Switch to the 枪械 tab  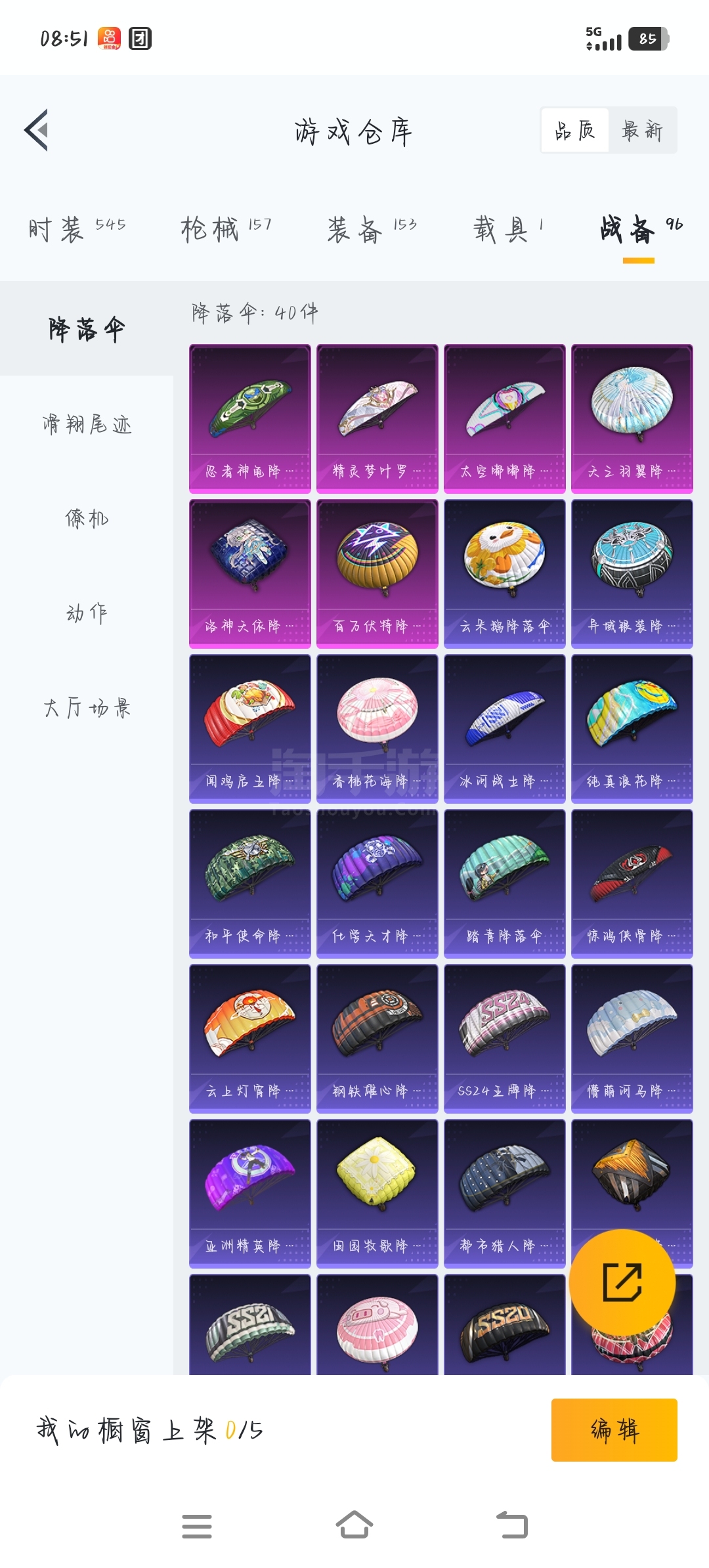(x=226, y=229)
